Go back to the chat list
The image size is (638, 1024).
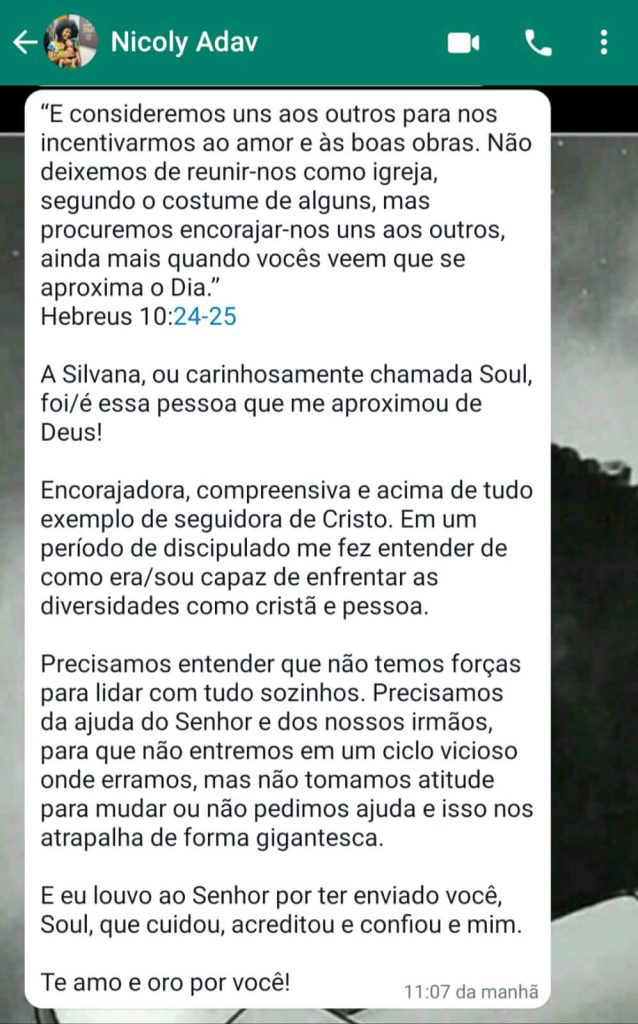(24, 42)
